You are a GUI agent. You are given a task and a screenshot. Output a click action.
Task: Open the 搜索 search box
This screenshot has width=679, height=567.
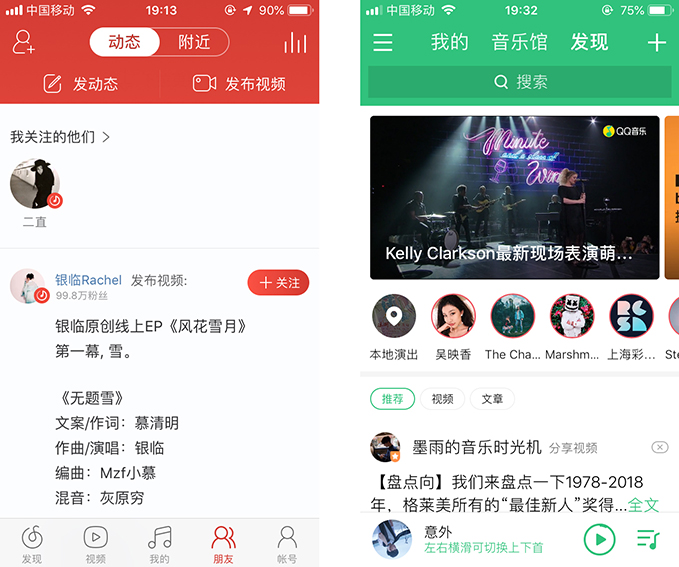tap(519, 82)
